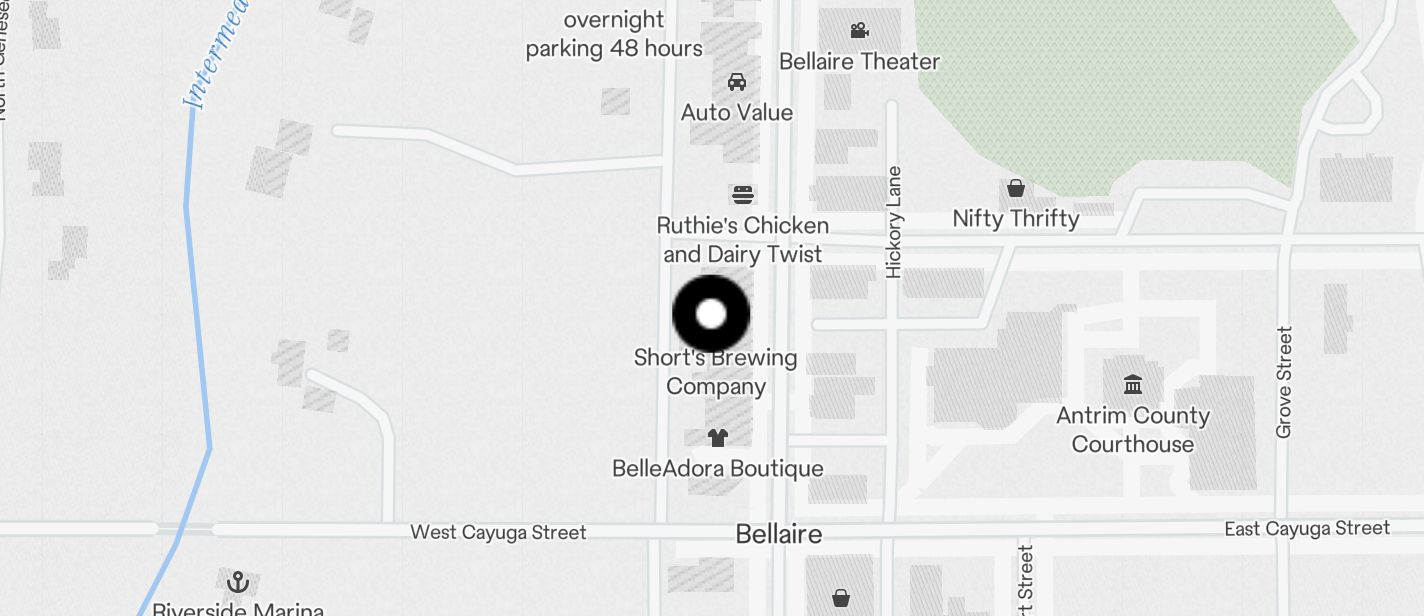Open Ruthie's Chicken and Dairy Twist marker

click(742, 193)
